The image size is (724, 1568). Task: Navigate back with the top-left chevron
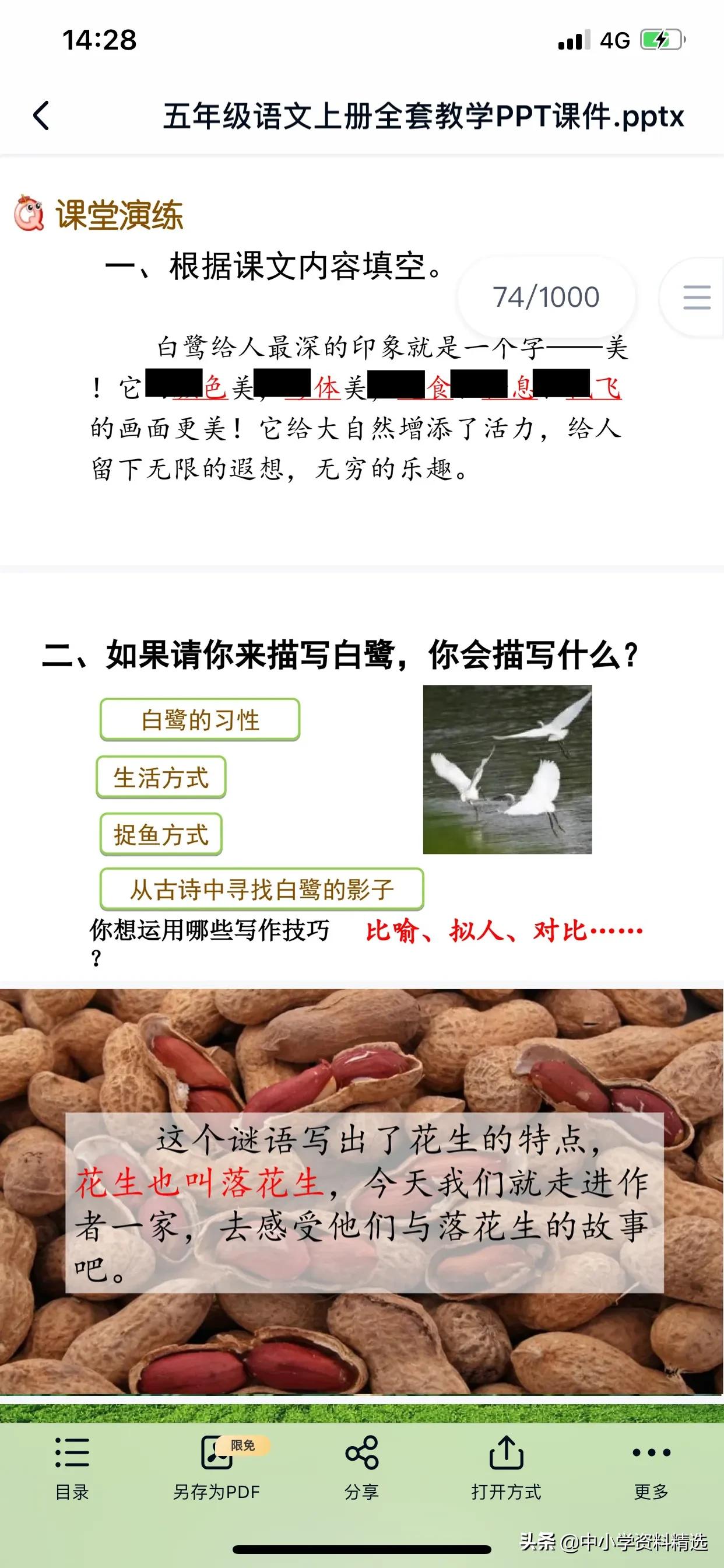click(x=41, y=116)
